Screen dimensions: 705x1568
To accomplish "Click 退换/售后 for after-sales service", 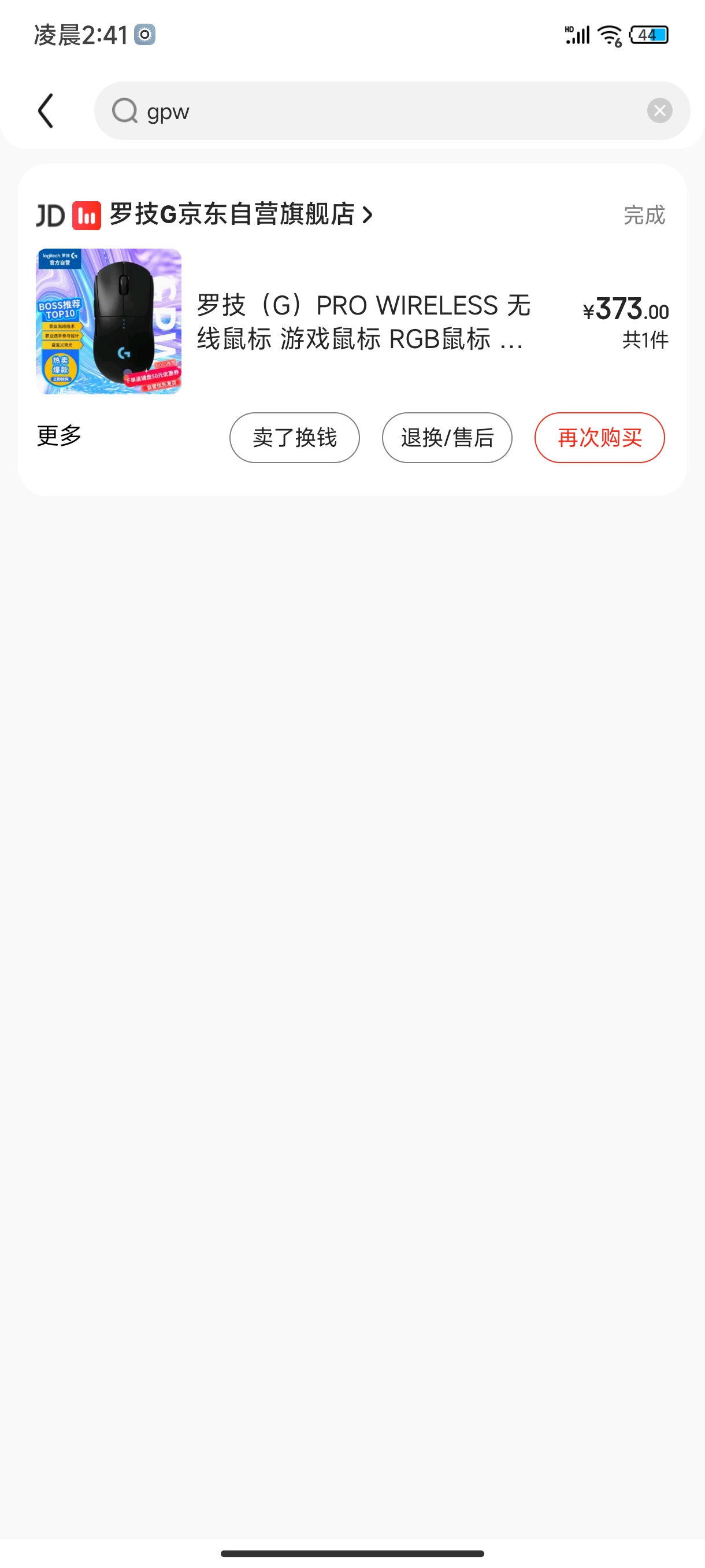I will click(447, 437).
